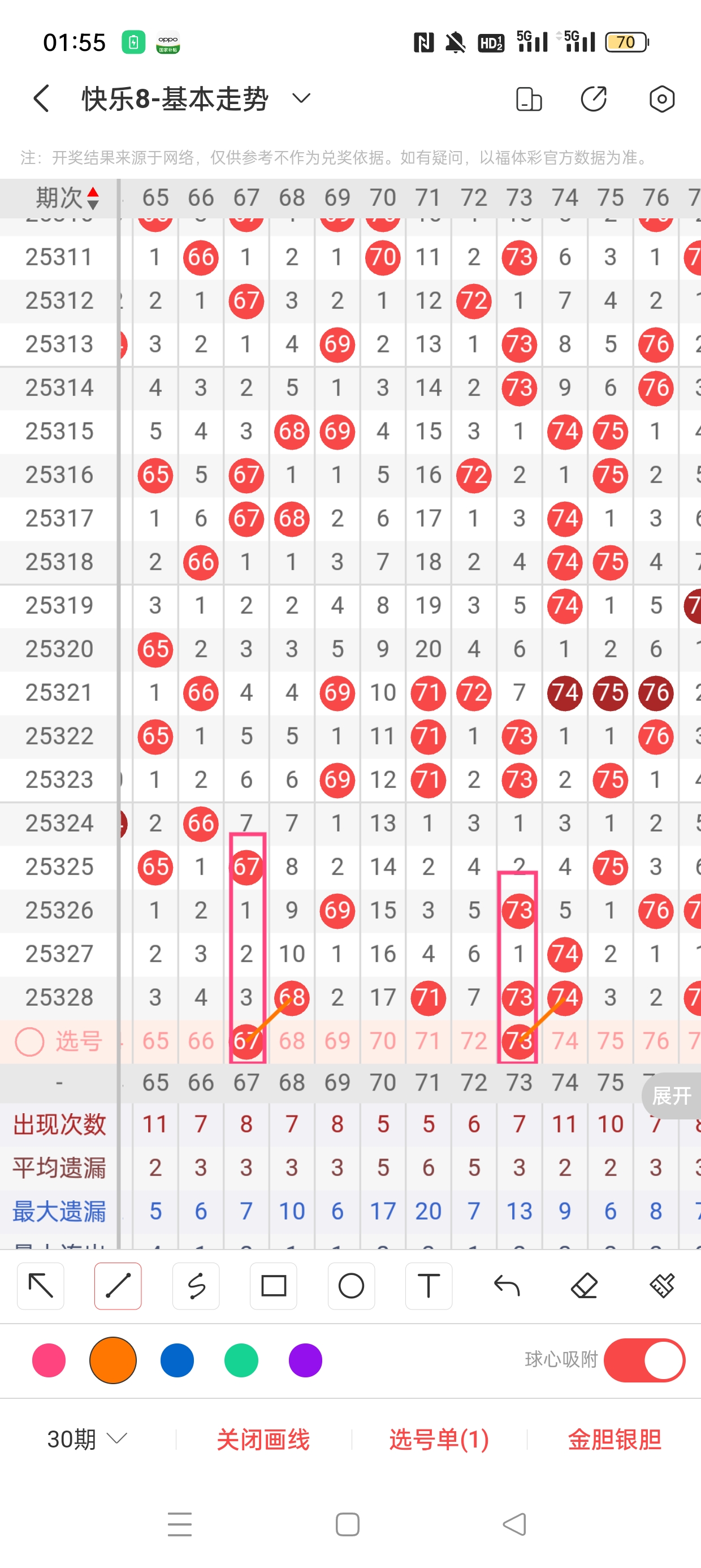Turn off the 球心吸附 switch
The height and width of the screenshot is (1568, 701).
pos(644,1360)
